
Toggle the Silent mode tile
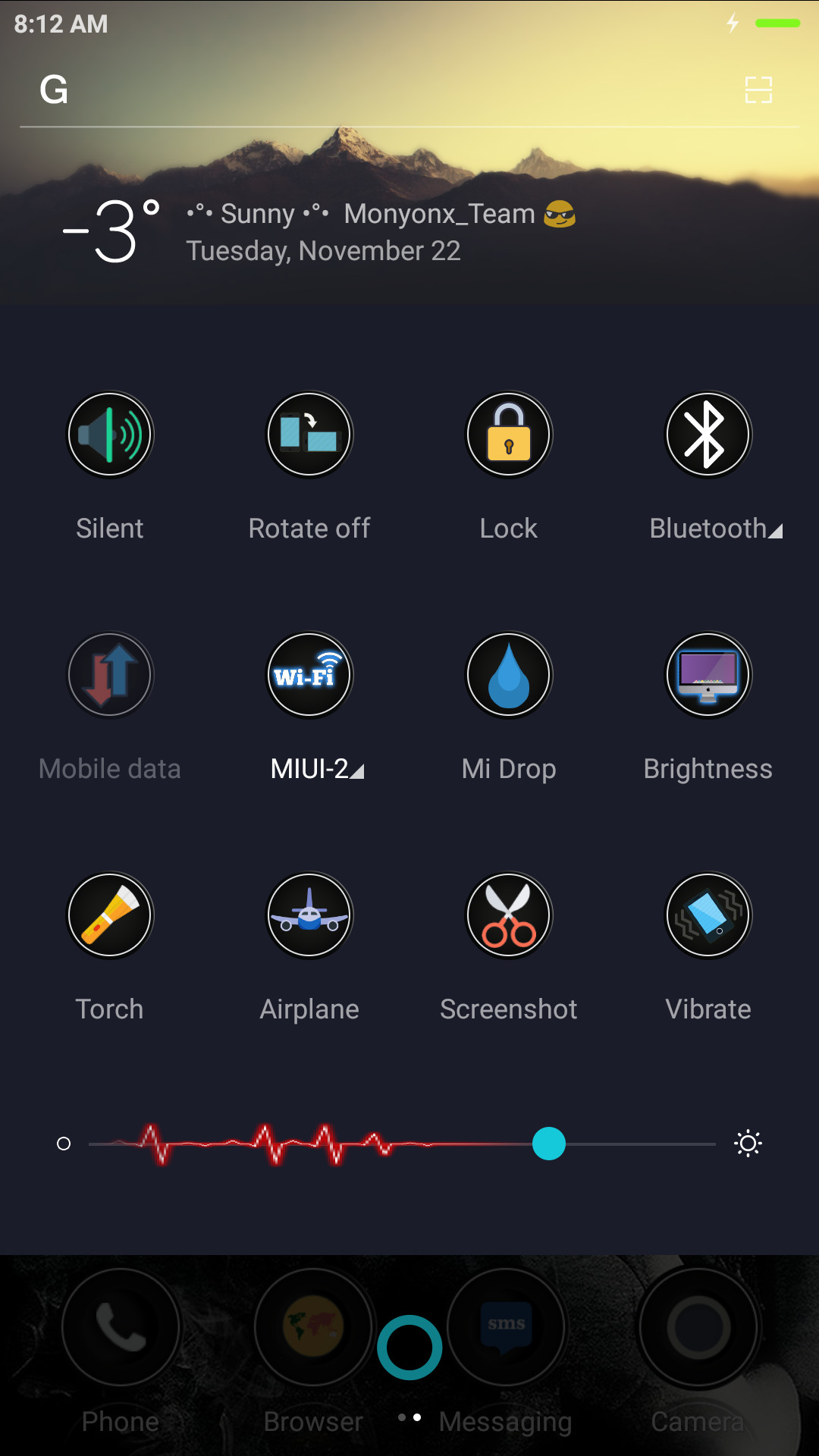111,435
